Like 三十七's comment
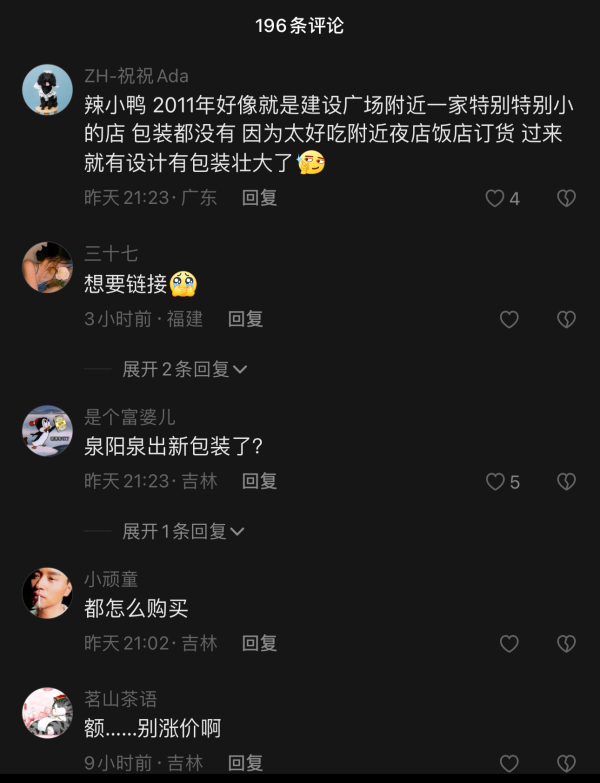600x783 pixels. coord(509,320)
